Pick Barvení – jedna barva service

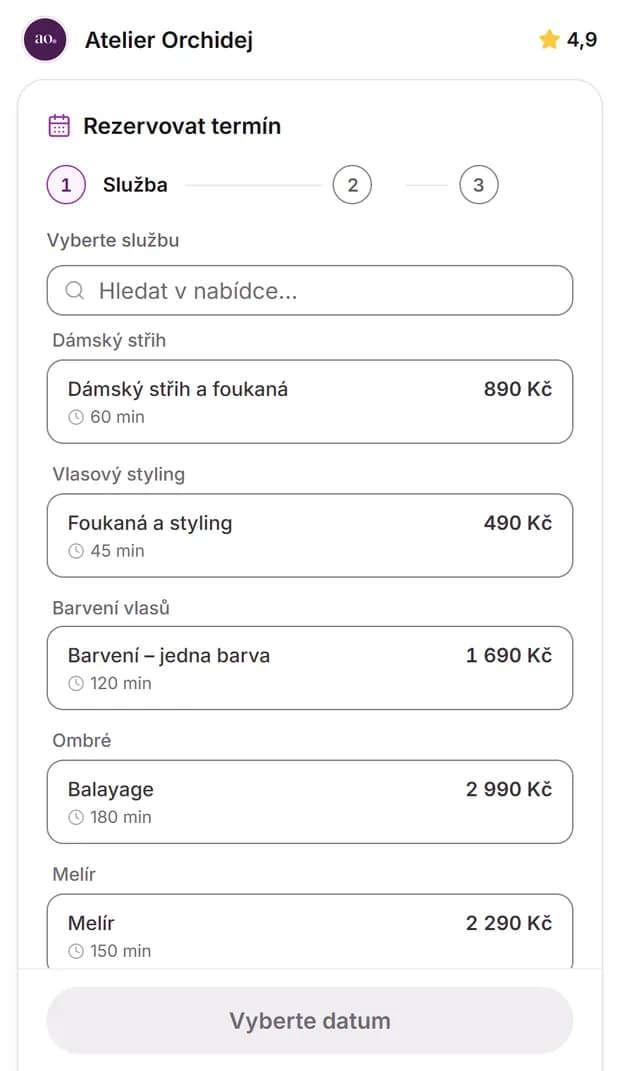click(x=309, y=668)
